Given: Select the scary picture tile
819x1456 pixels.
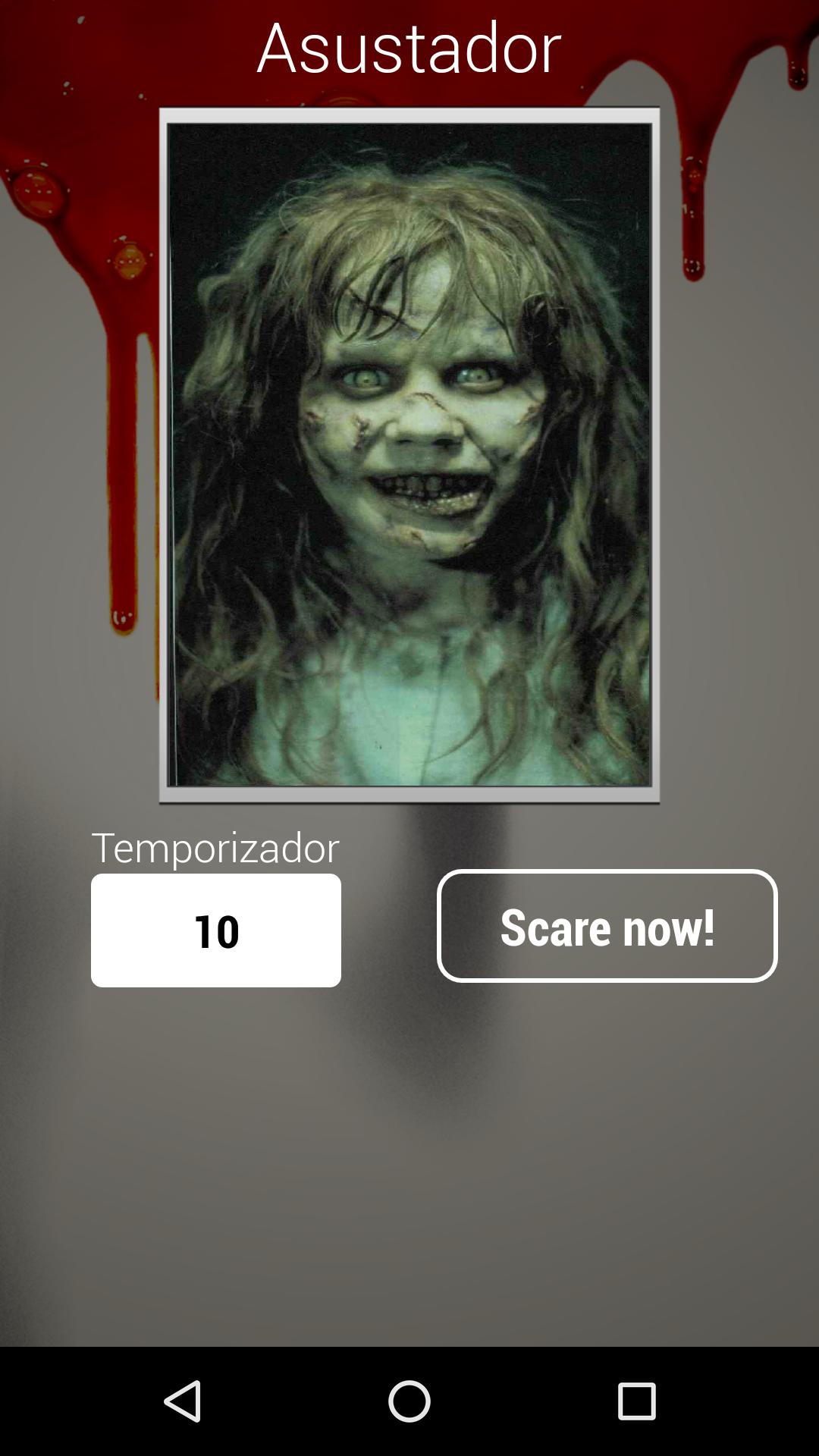Looking at the screenshot, I should coord(409,455).
